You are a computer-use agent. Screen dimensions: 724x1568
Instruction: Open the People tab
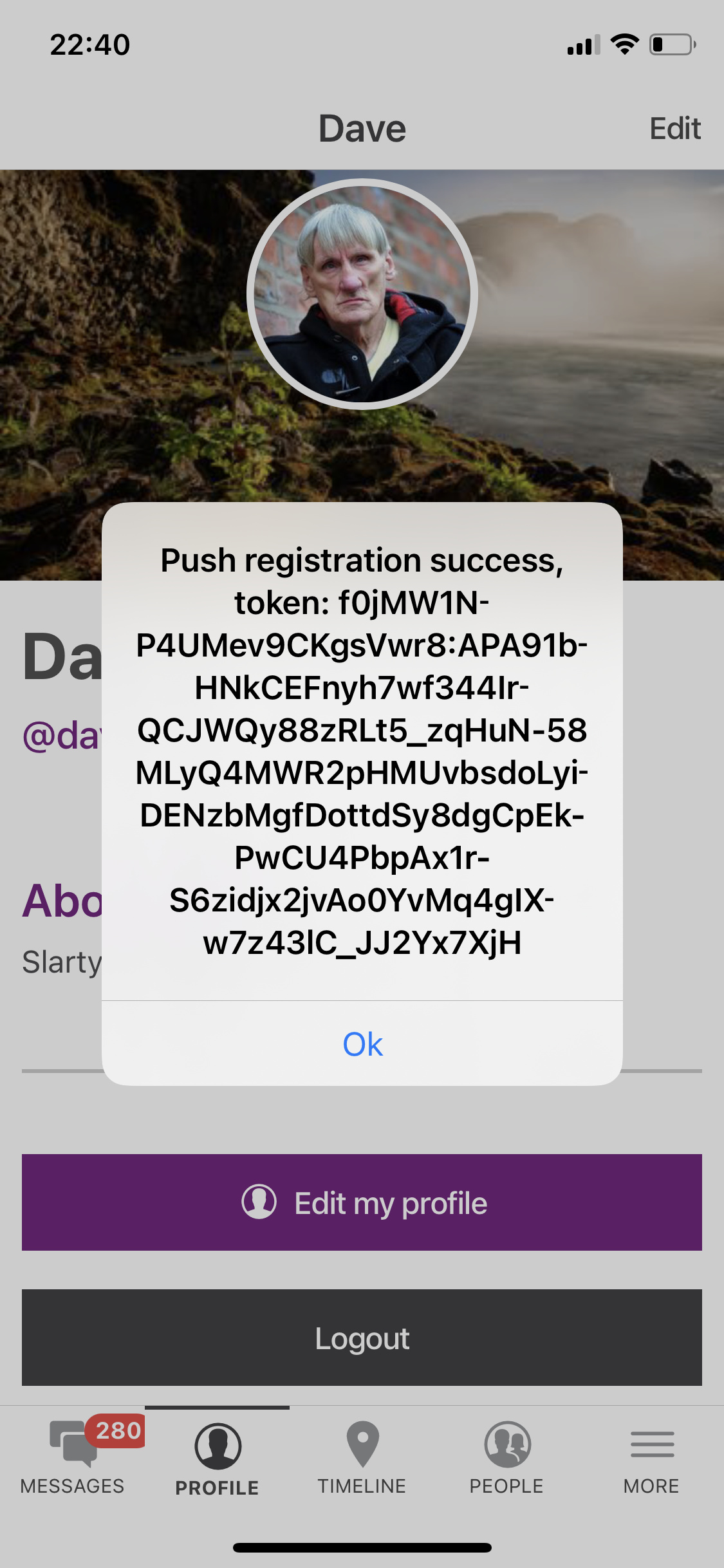pyautogui.click(x=506, y=1457)
